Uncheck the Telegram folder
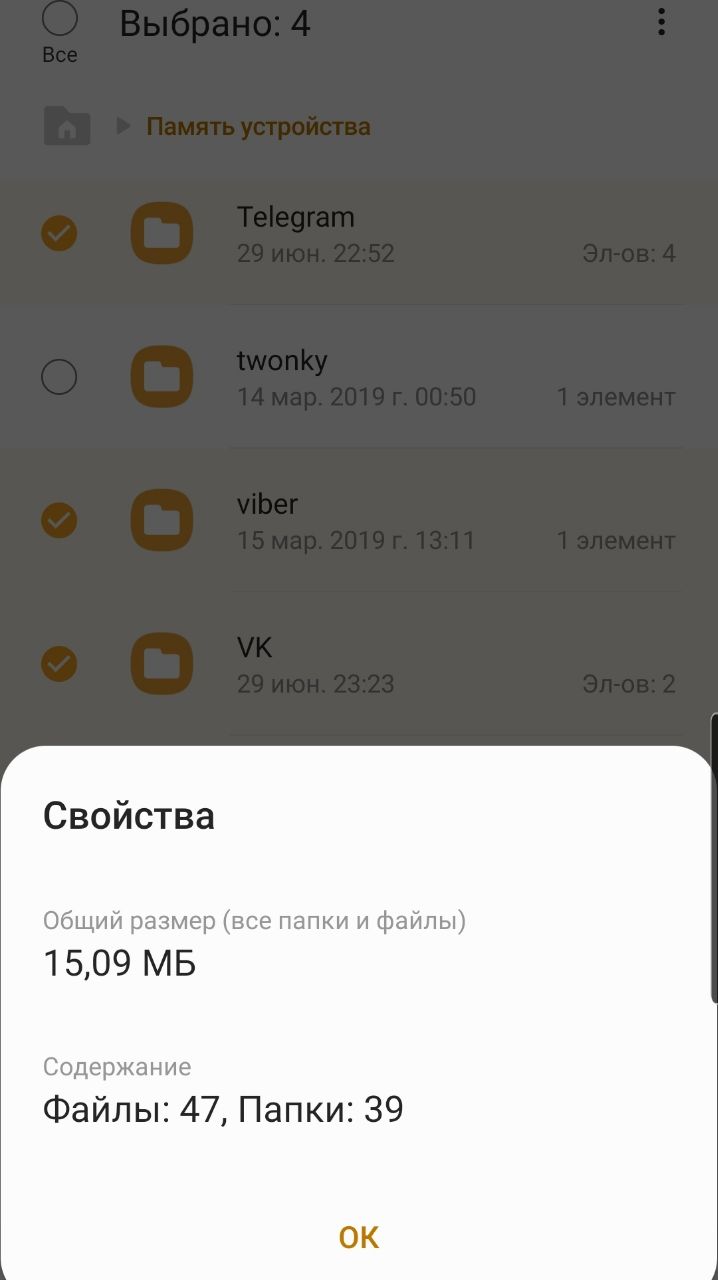Screen dimensions: 718x1280 click(x=59, y=234)
